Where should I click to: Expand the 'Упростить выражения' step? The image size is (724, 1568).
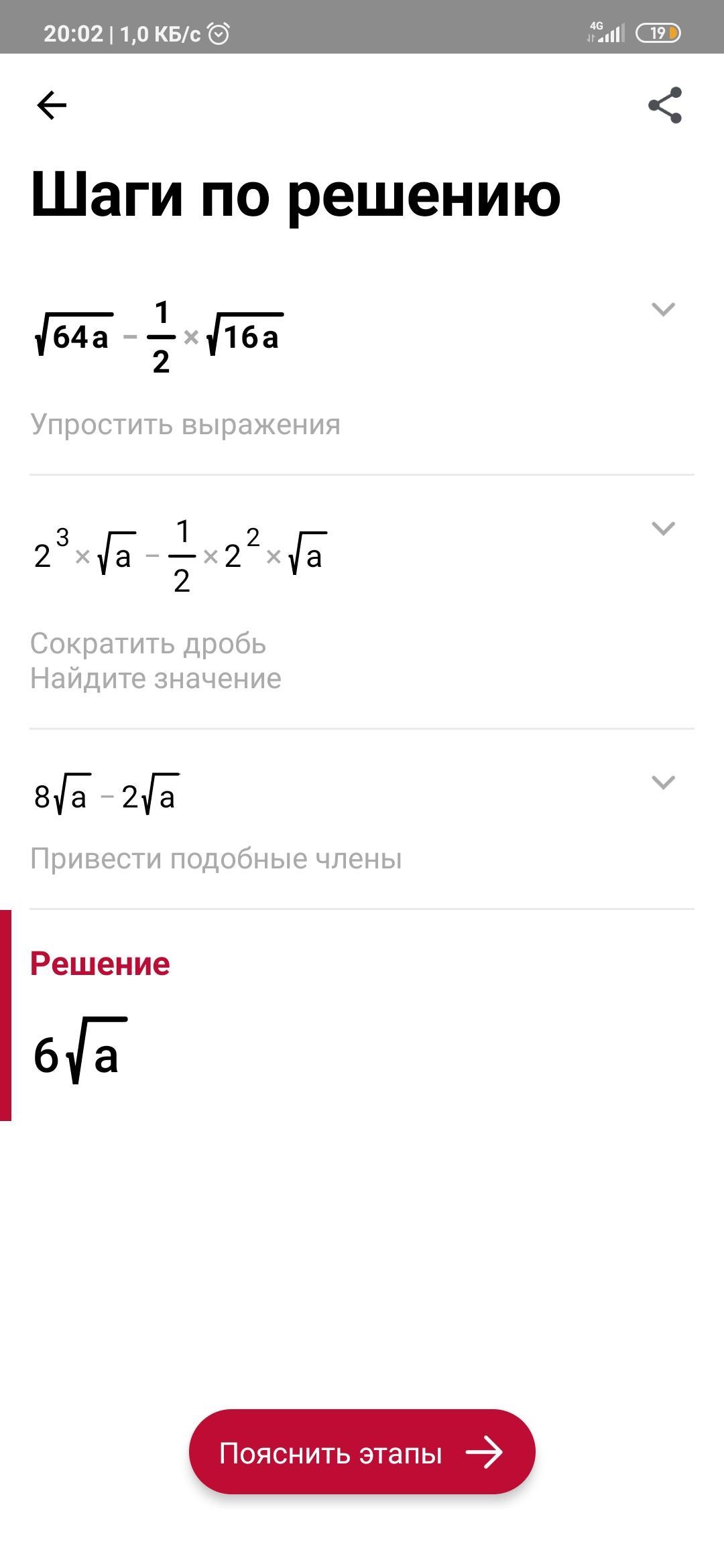663,309
